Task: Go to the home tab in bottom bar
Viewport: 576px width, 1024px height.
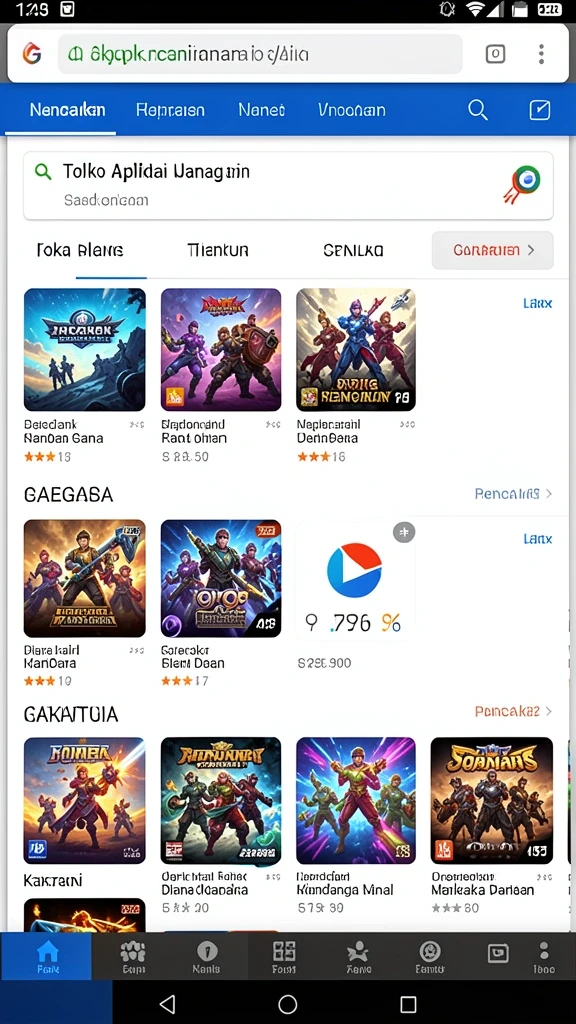Action: pyautogui.click(x=47, y=956)
